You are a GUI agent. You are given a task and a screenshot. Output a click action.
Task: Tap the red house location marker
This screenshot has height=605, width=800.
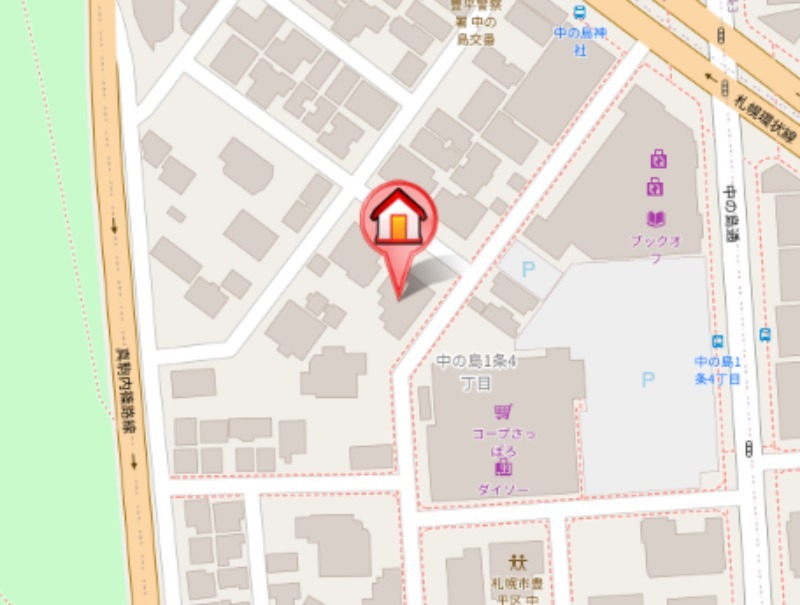click(x=399, y=221)
